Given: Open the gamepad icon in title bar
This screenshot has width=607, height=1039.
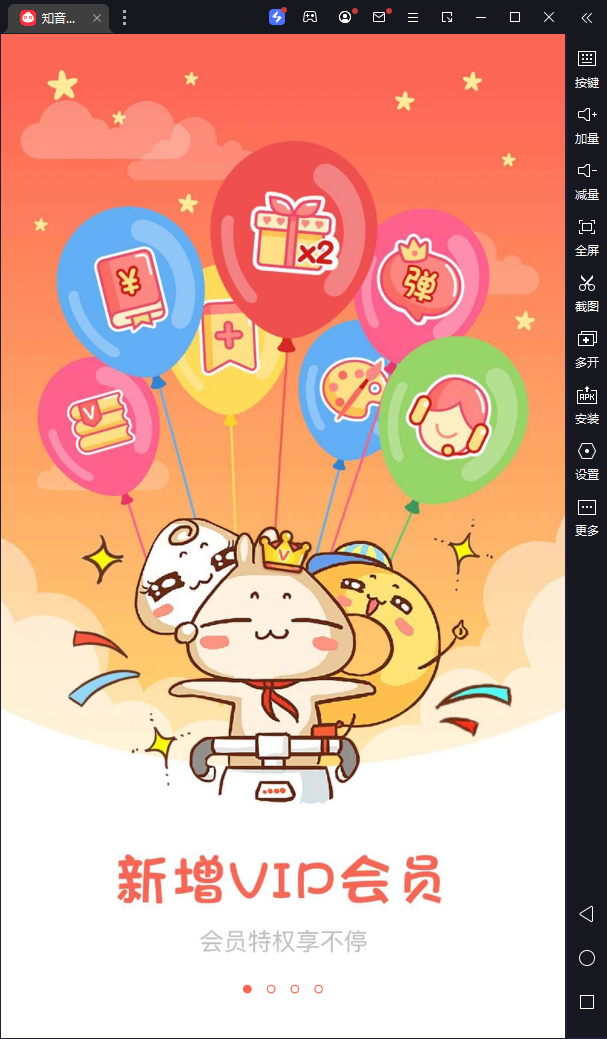Looking at the screenshot, I should point(310,17).
